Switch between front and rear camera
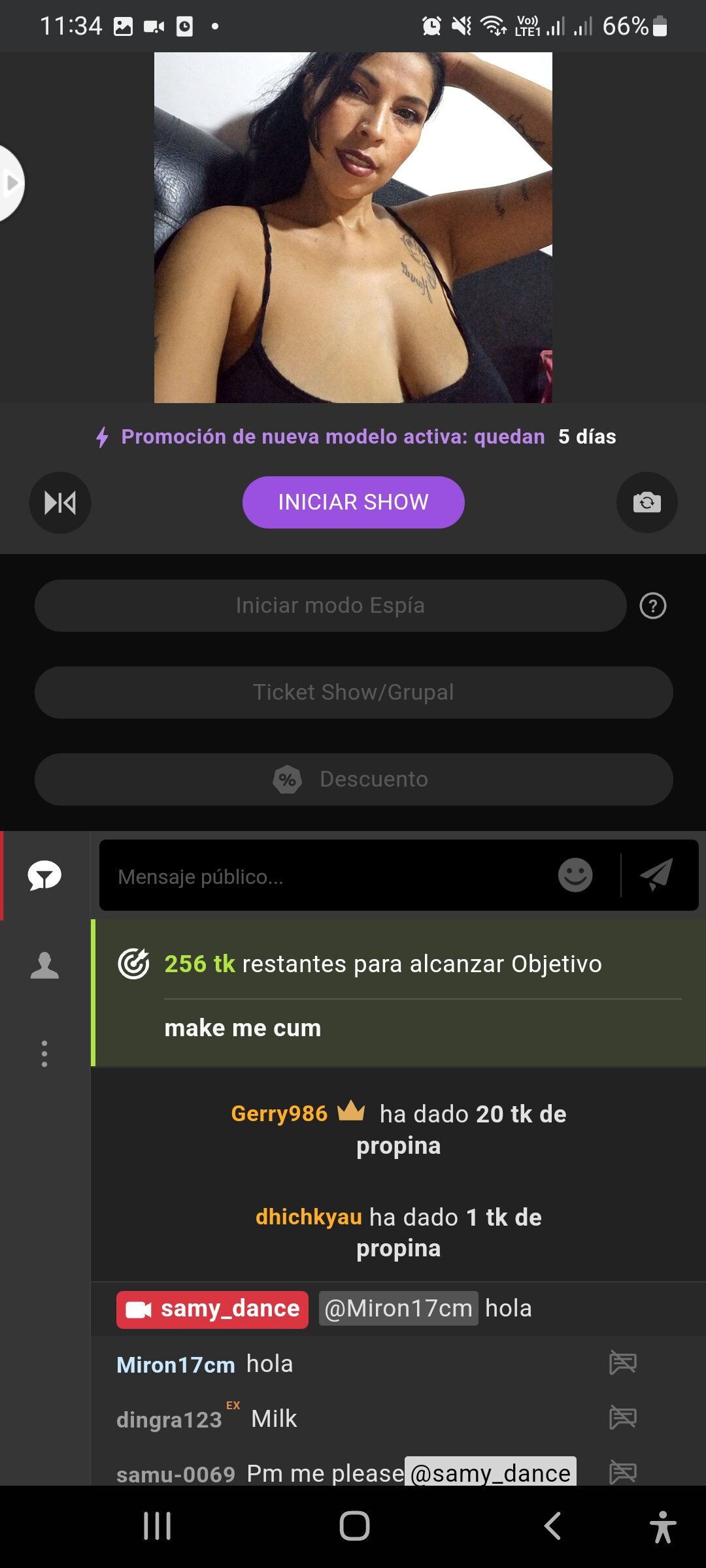This screenshot has height=1568, width=706. pyautogui.click(x=647, y=502)
